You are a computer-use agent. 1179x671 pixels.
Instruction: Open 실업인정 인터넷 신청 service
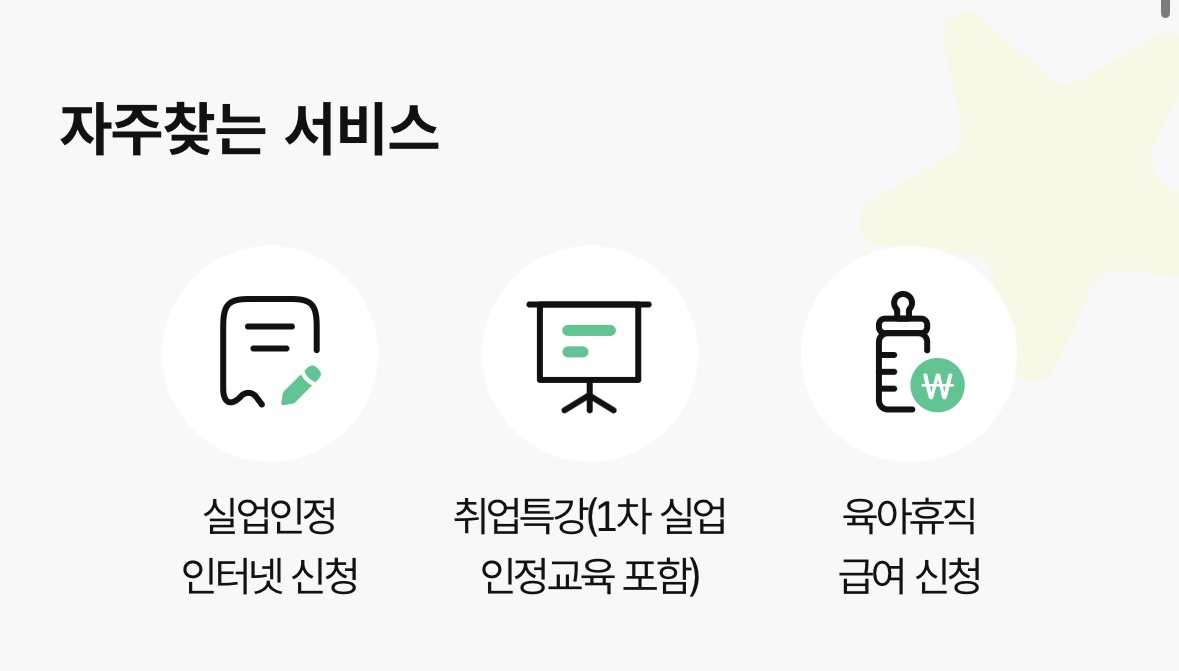pos(270,354)
